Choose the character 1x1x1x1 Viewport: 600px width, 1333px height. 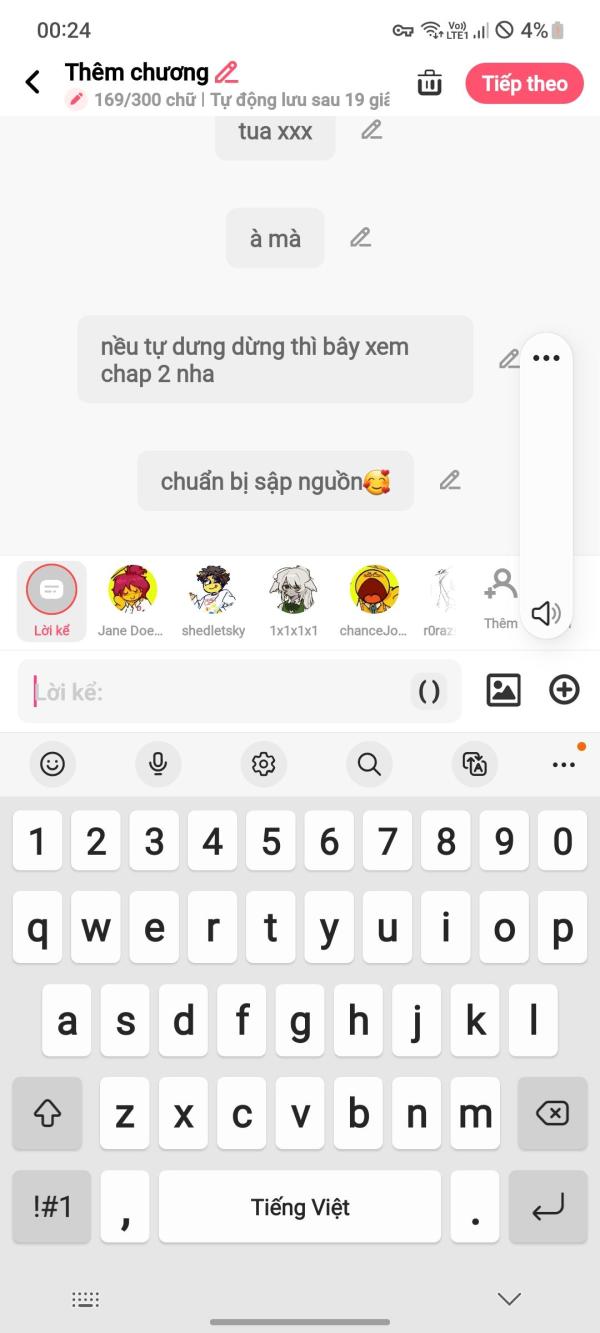click(294, 601)
